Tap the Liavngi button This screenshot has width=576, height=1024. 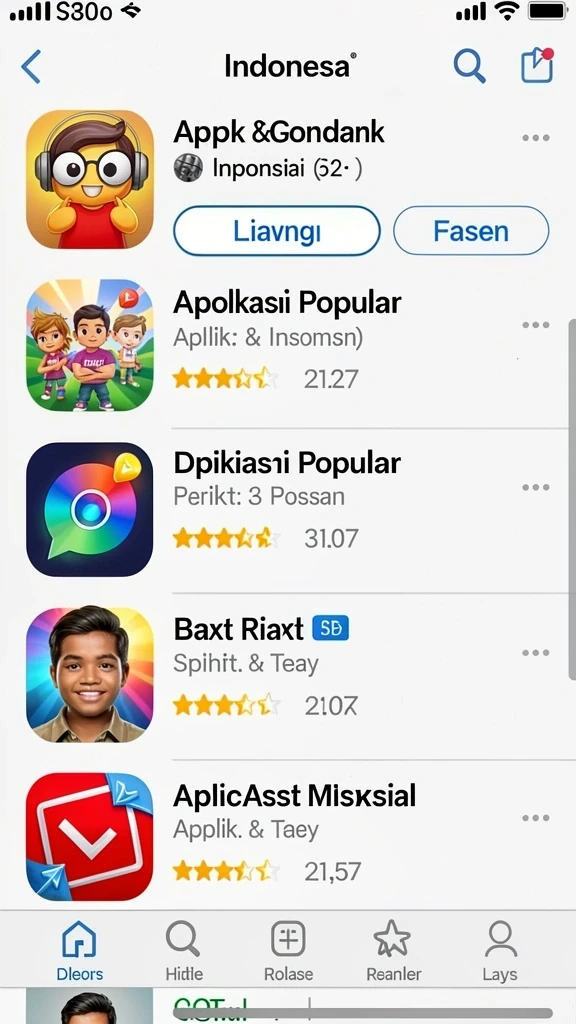tap(277, 231)
